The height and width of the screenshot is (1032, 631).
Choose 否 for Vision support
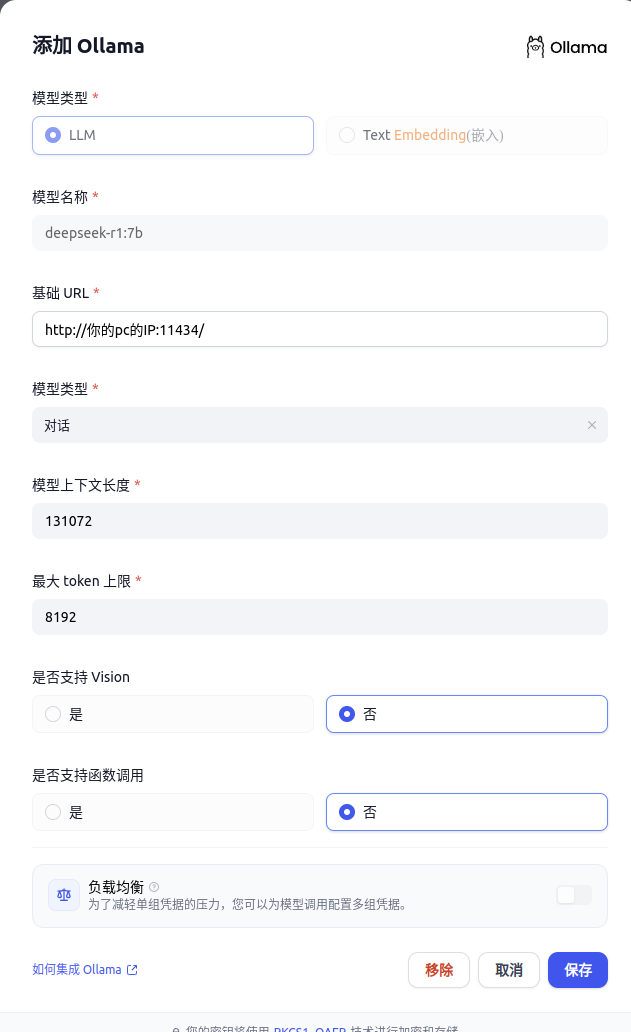[x=466, y=714]
